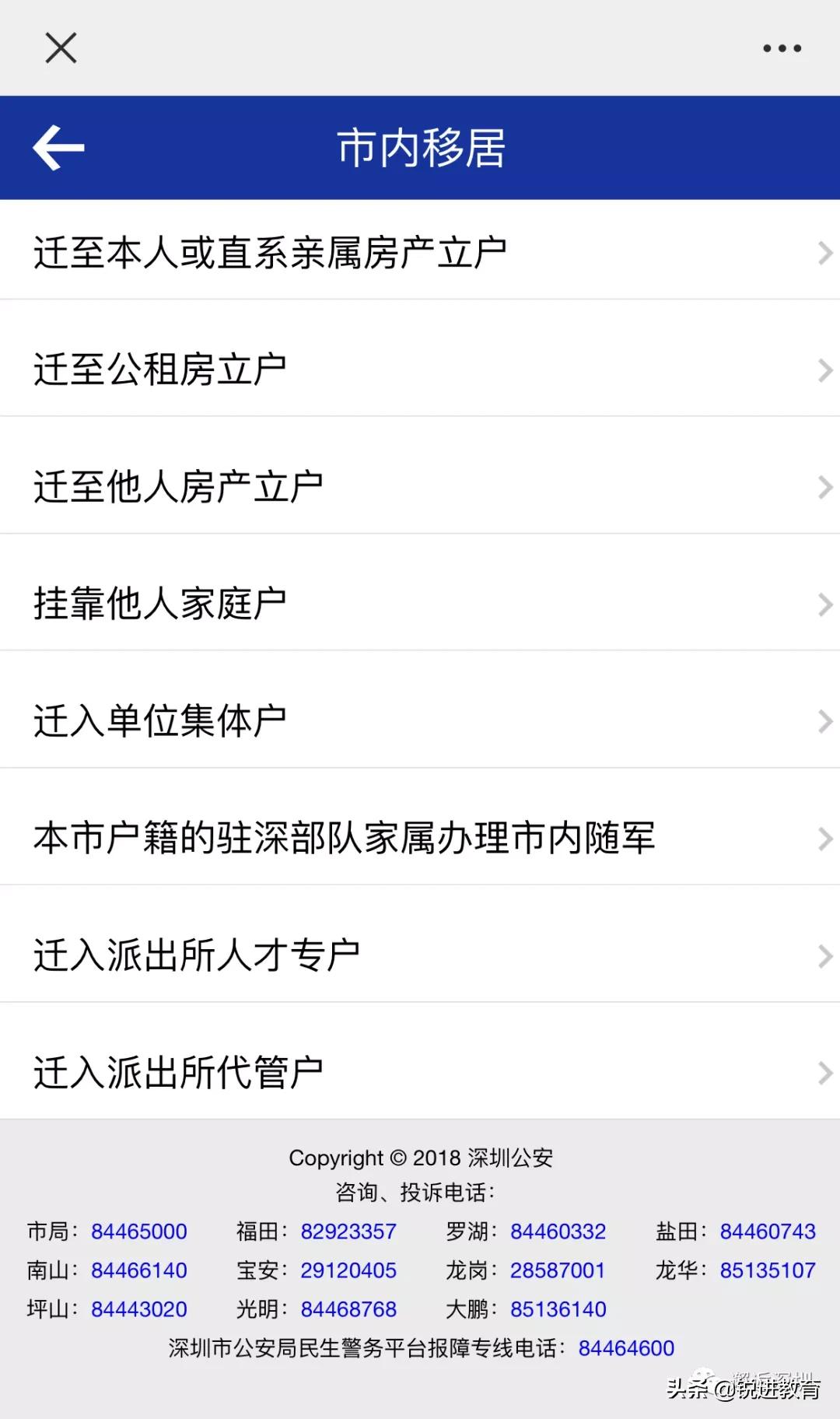The image size is (840, 1419).
Task: Dial the 龙华 hotline 85135107
Action: (x=766, y=1270)
